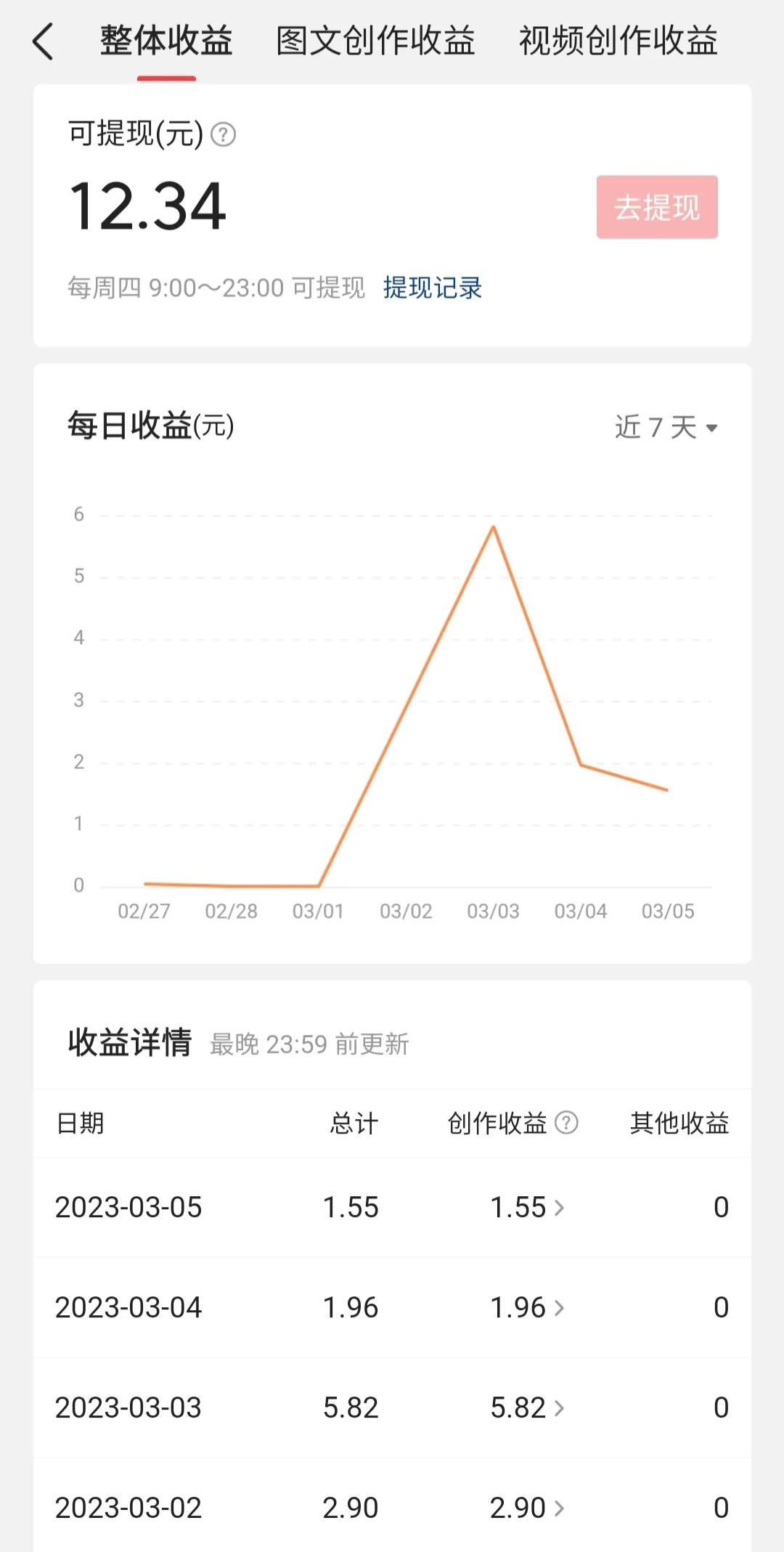The width and height of the screenshot is (784, 1552).
Task: Open the question mark beside 创作收益
Action: click(x=568, y=1123)
